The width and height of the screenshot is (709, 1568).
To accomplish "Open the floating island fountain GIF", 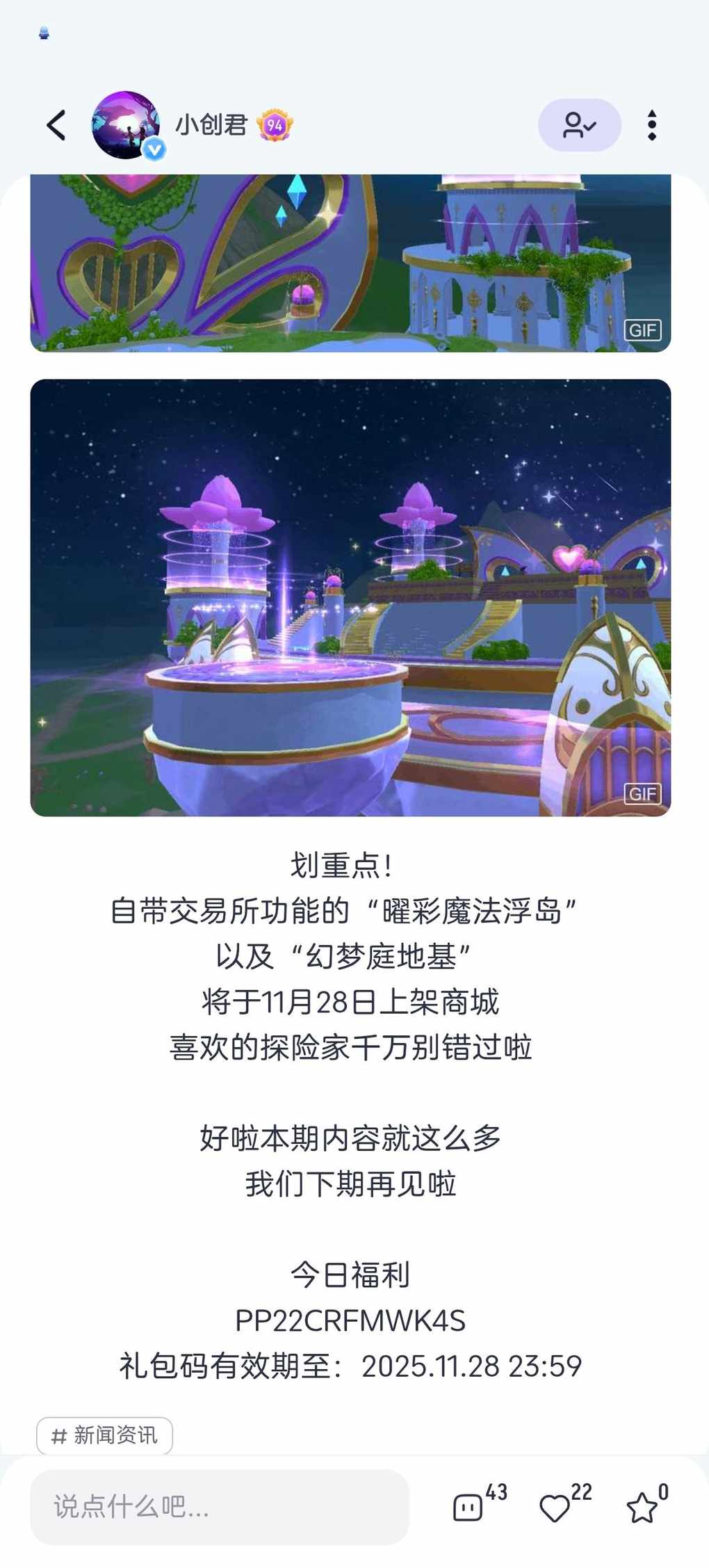I will click(x=350, y=597).
